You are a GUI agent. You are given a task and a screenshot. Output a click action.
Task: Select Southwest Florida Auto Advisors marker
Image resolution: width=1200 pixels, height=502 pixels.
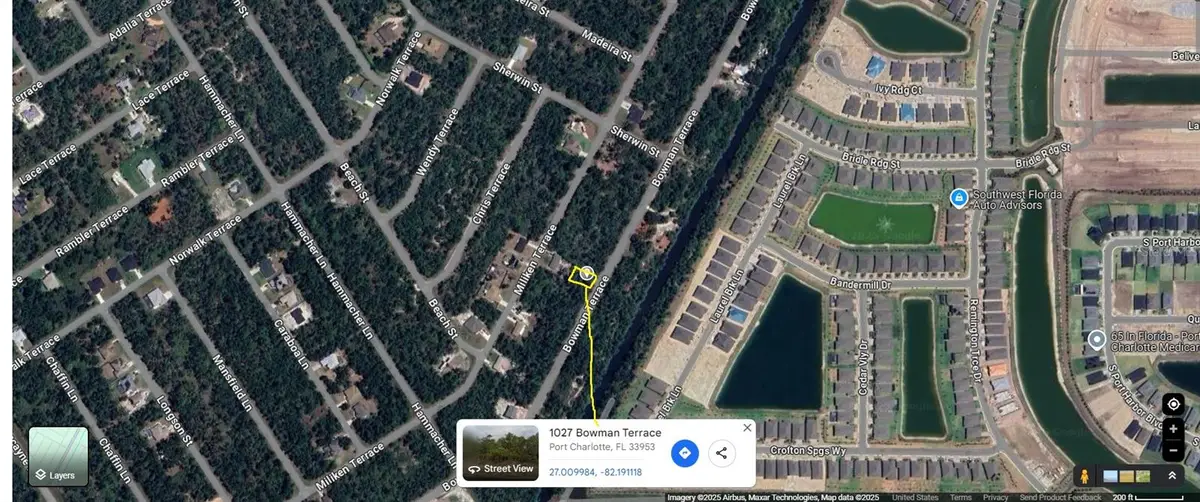(959, 198)
